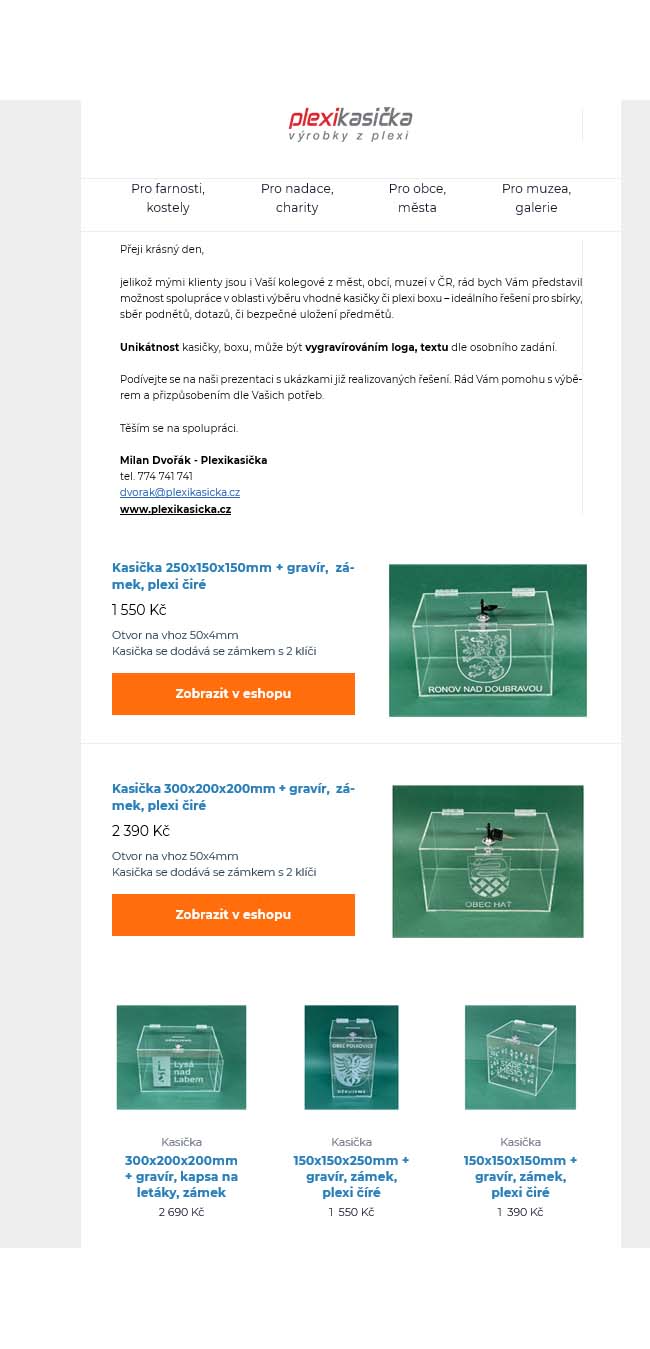Open the 150x150x250mm box link

tap(351, 1176)
